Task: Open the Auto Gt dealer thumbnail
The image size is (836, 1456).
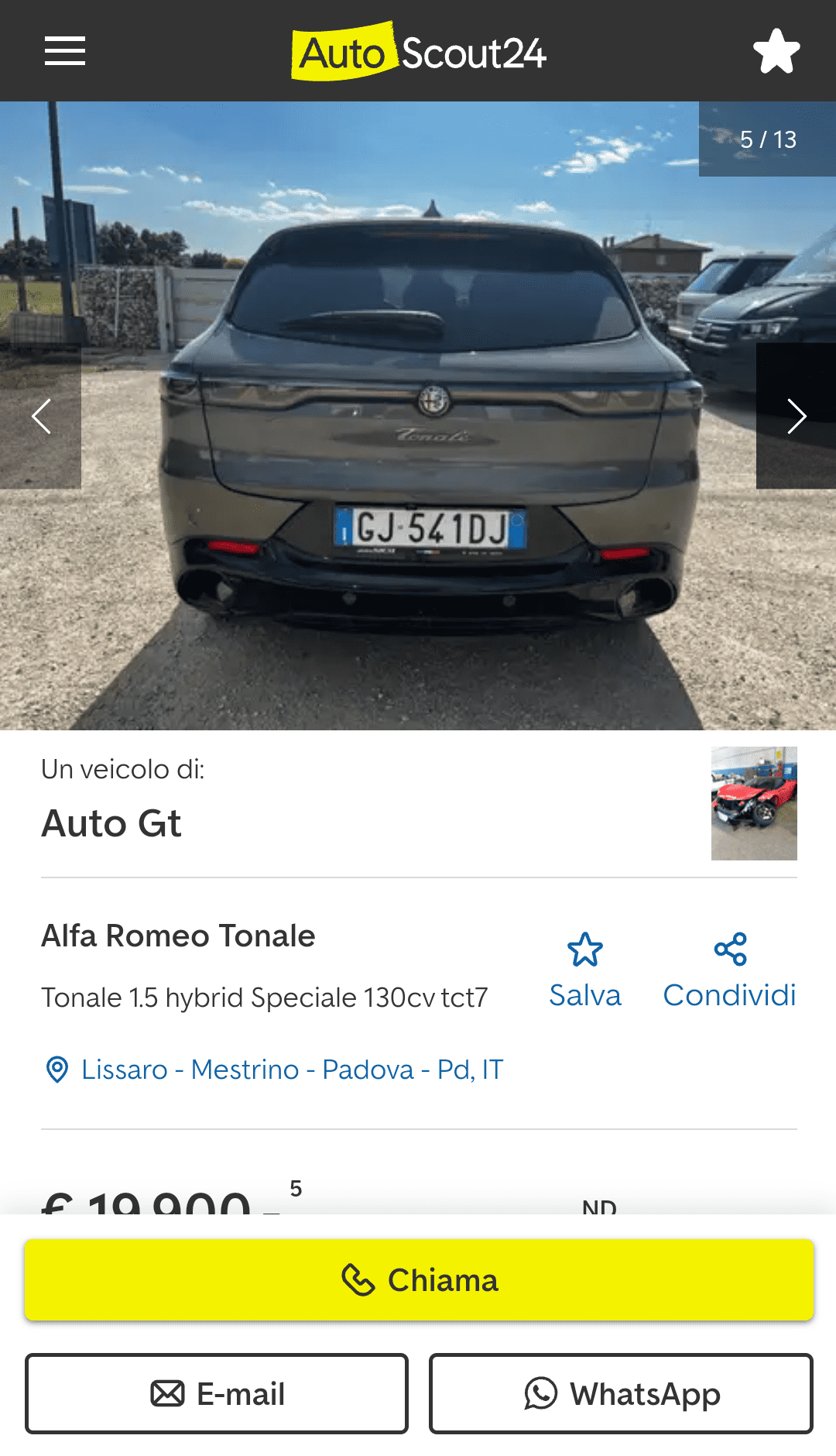Action: click(x=754, y=803)
